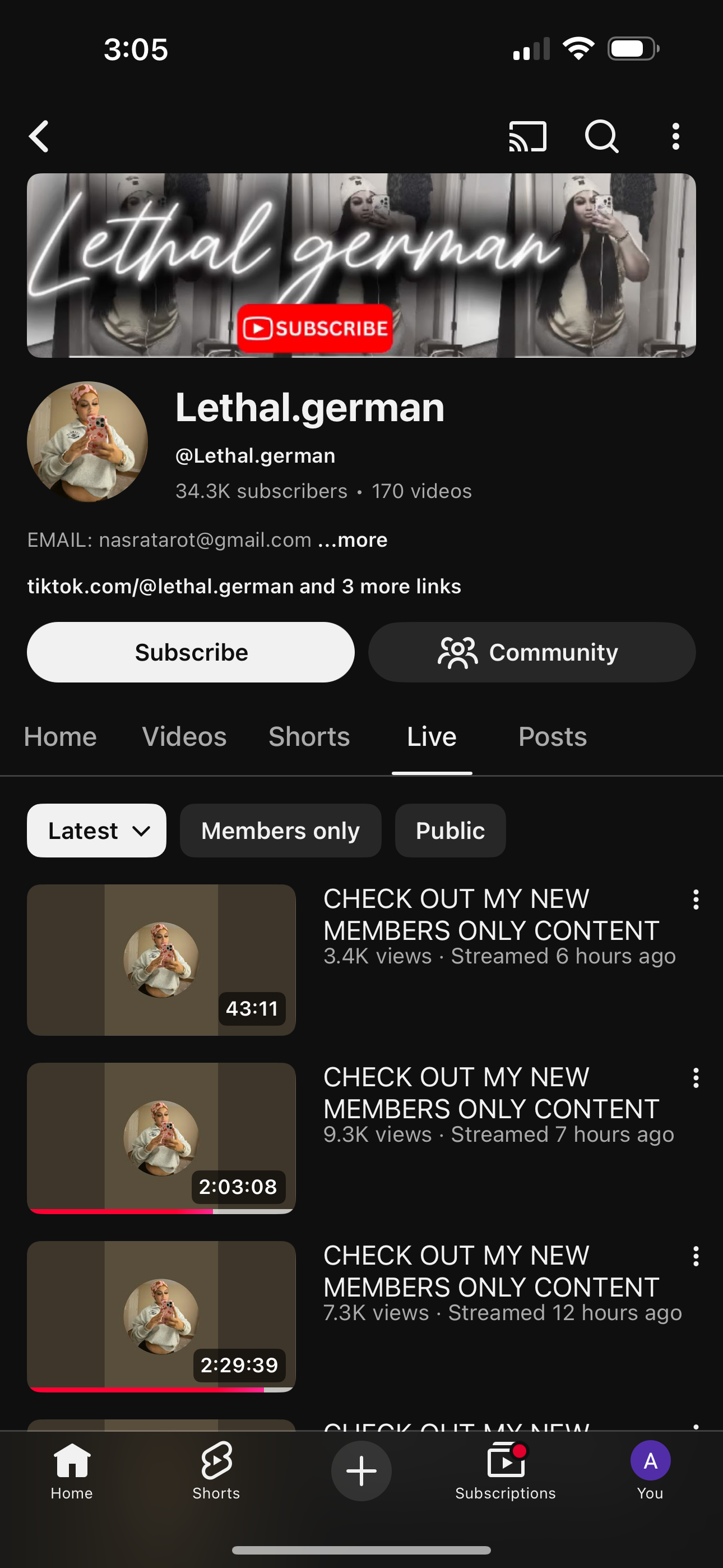Create new content with the plus button

pyautogui.click(x=361, y=1470)
